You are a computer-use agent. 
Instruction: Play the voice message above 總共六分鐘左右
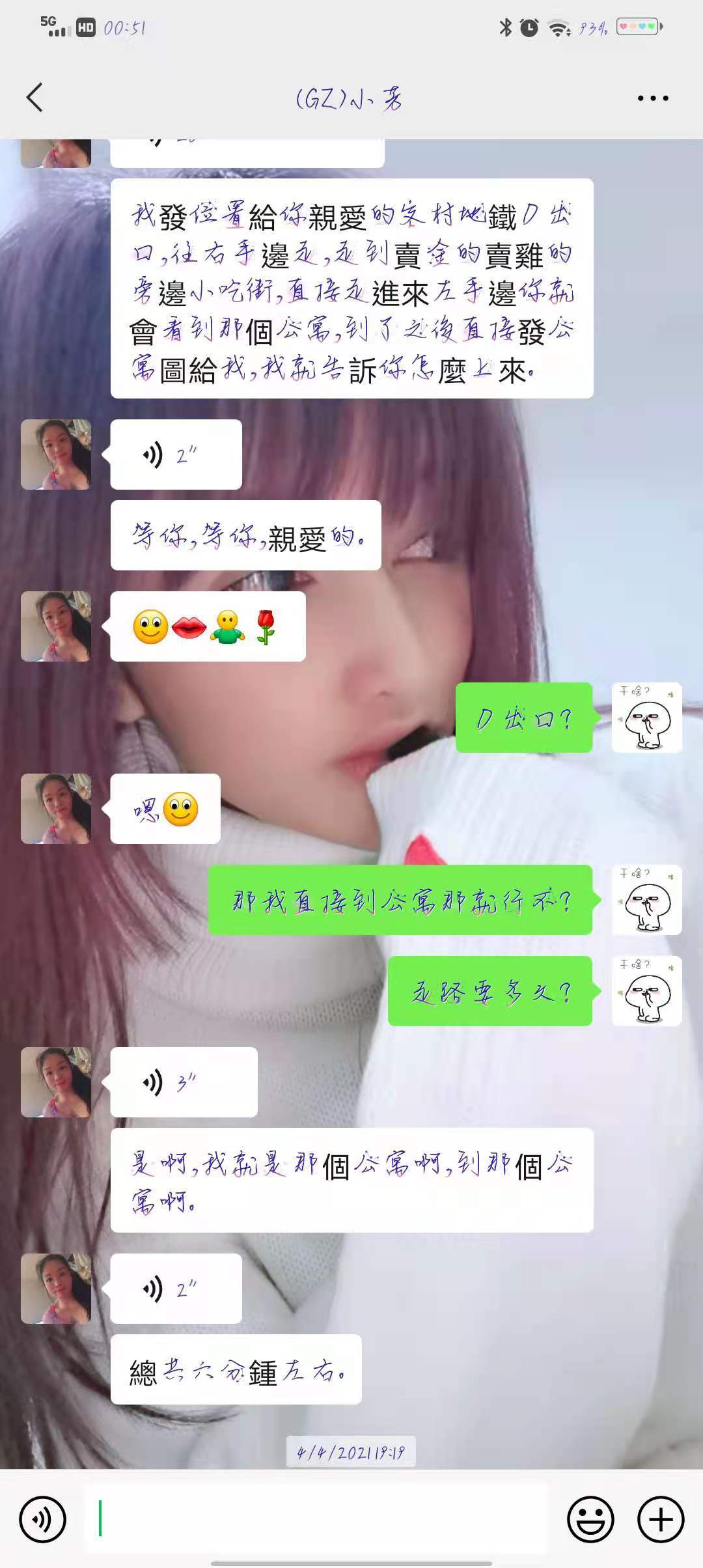pyautogui.click(x=176, y=1288)
